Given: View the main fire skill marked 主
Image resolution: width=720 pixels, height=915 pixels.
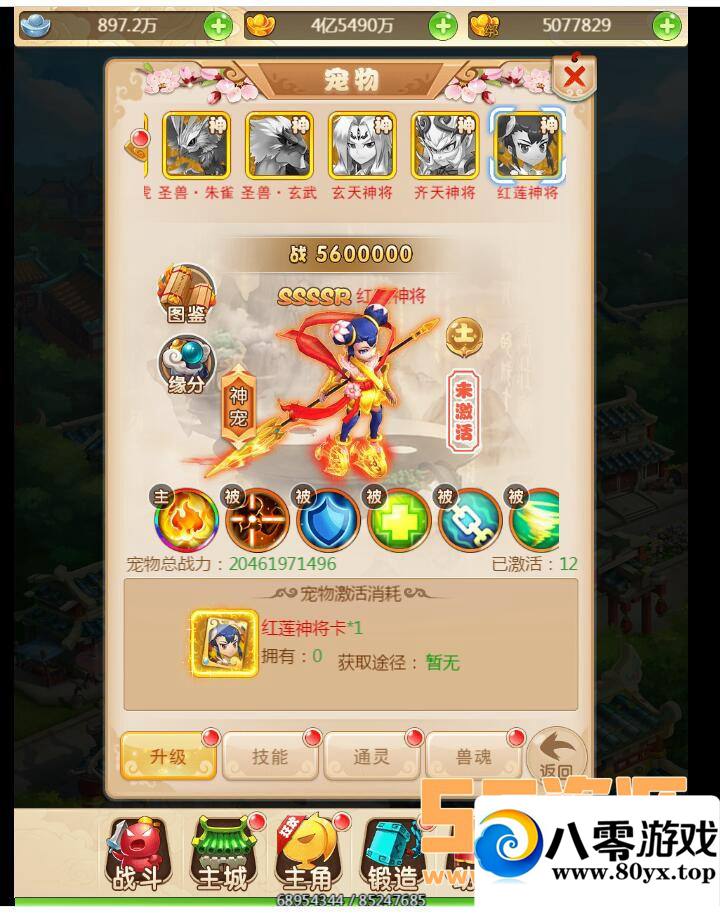Looking at the screenshot, I should click(183, 520).
